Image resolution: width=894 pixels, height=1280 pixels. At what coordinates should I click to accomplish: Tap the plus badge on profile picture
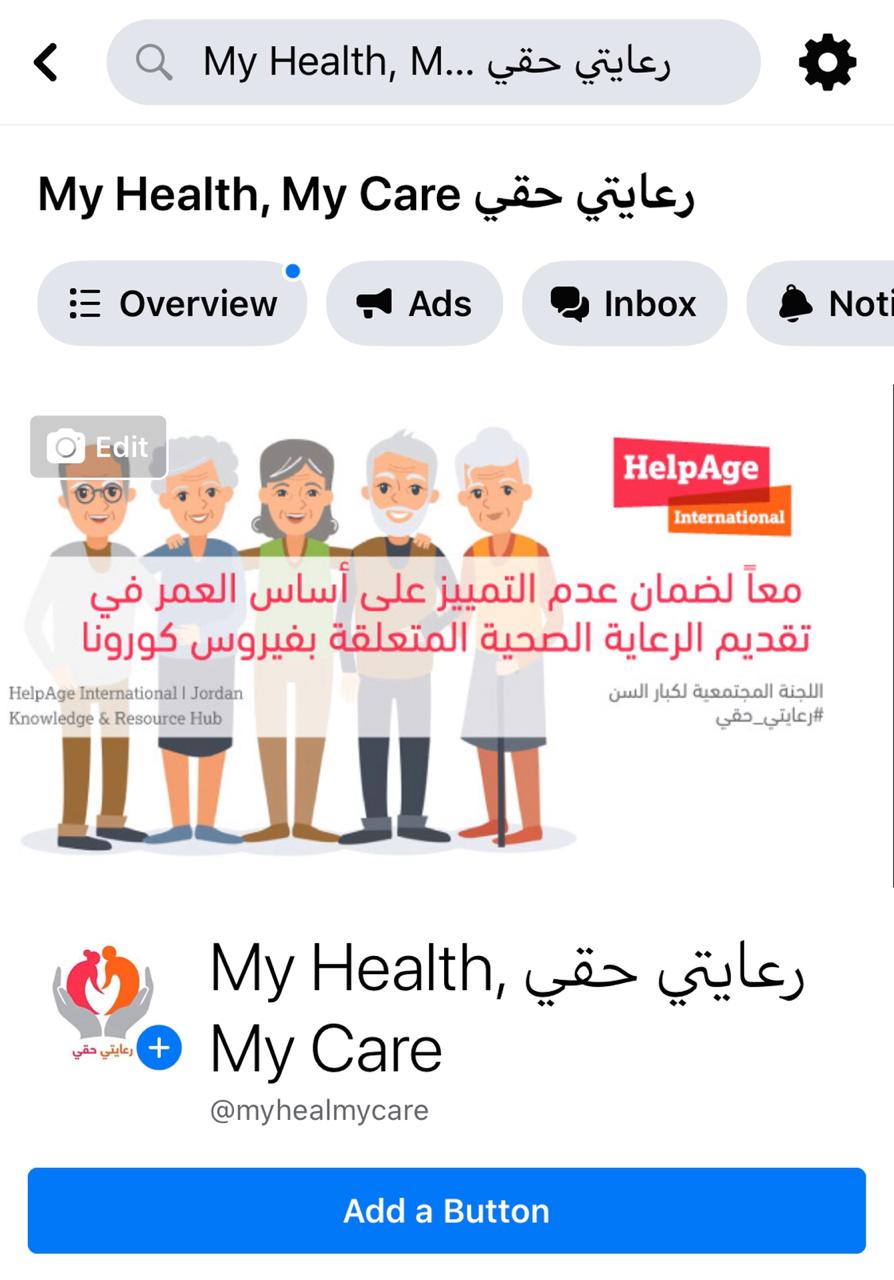(x=159, y=1048)
